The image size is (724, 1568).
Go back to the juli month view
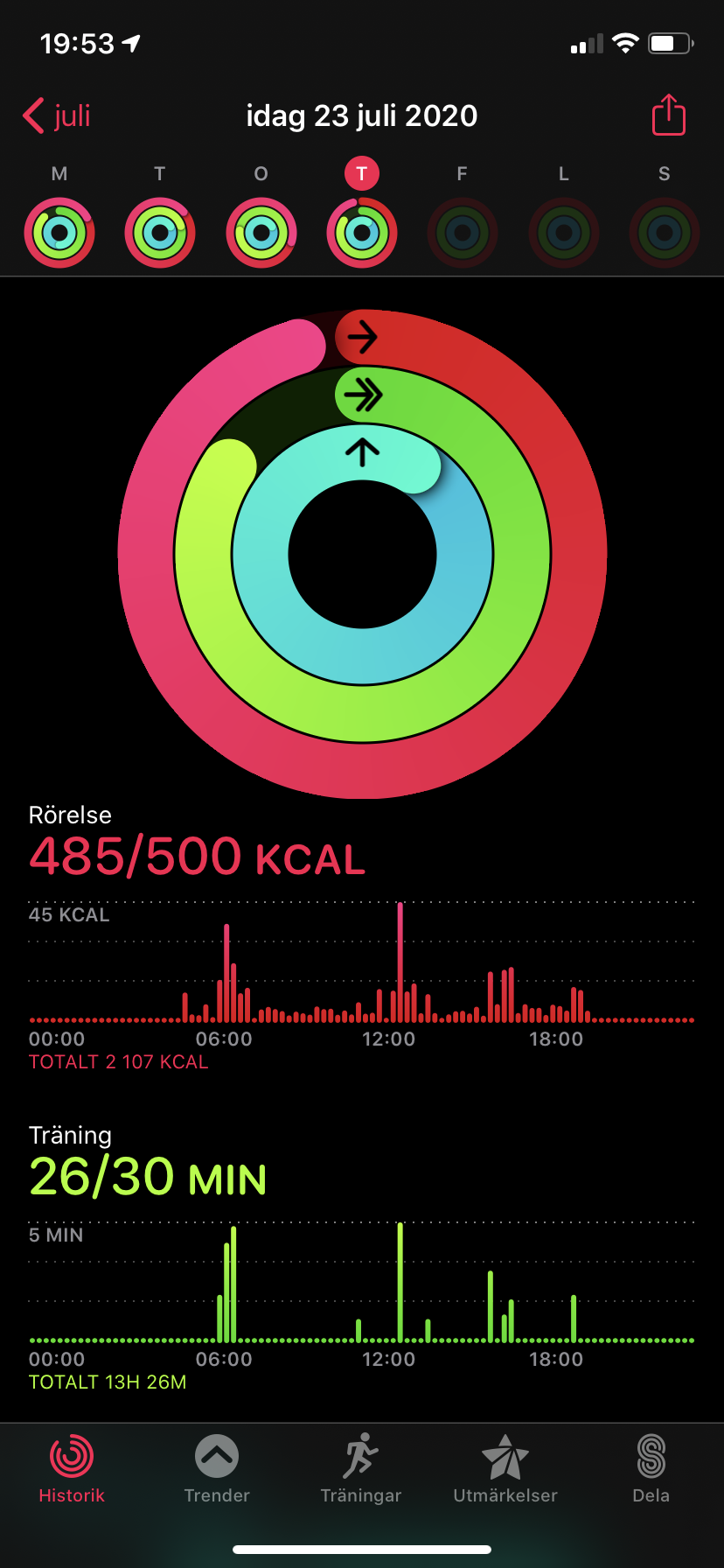click(58, 115)
